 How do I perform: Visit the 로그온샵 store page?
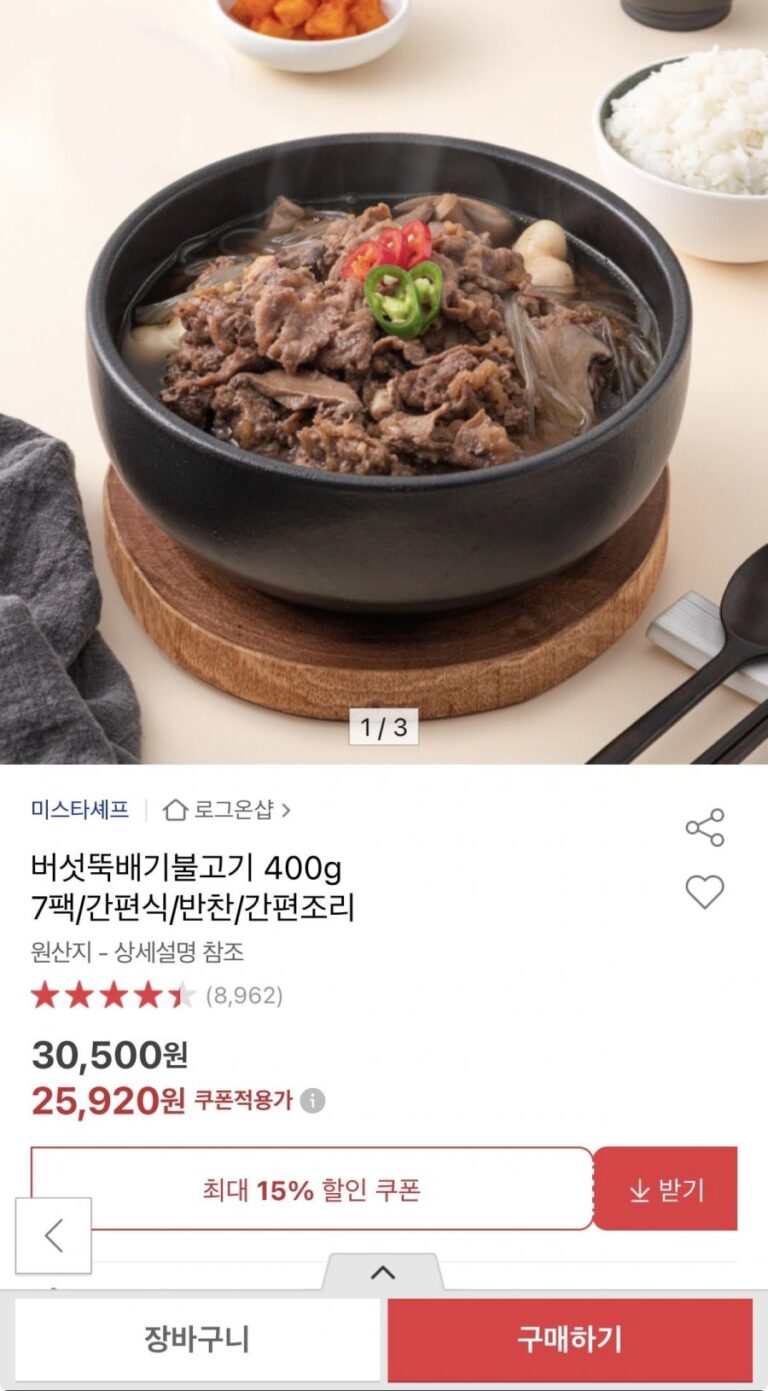point(227,809)
